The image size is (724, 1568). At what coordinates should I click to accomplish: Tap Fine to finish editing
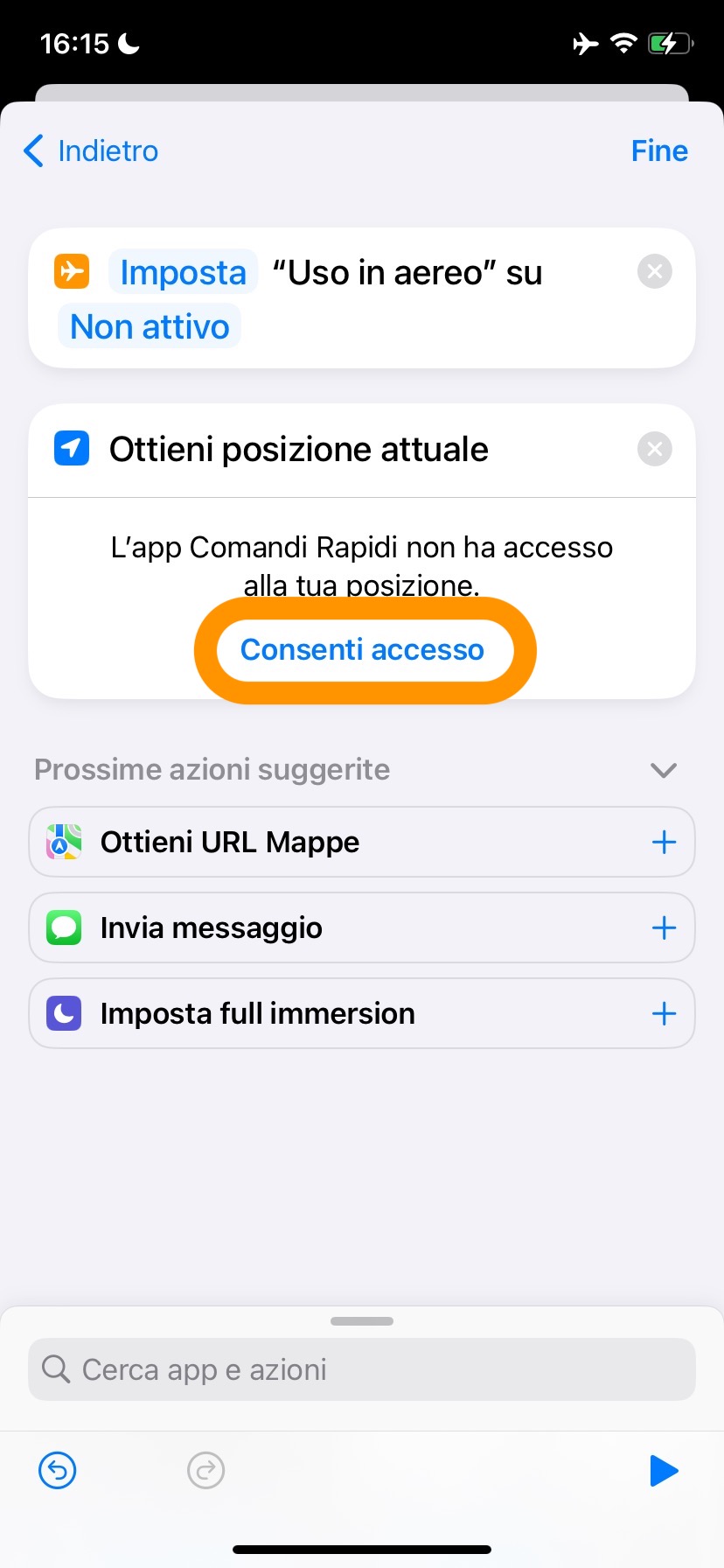[x=659, y=150]
